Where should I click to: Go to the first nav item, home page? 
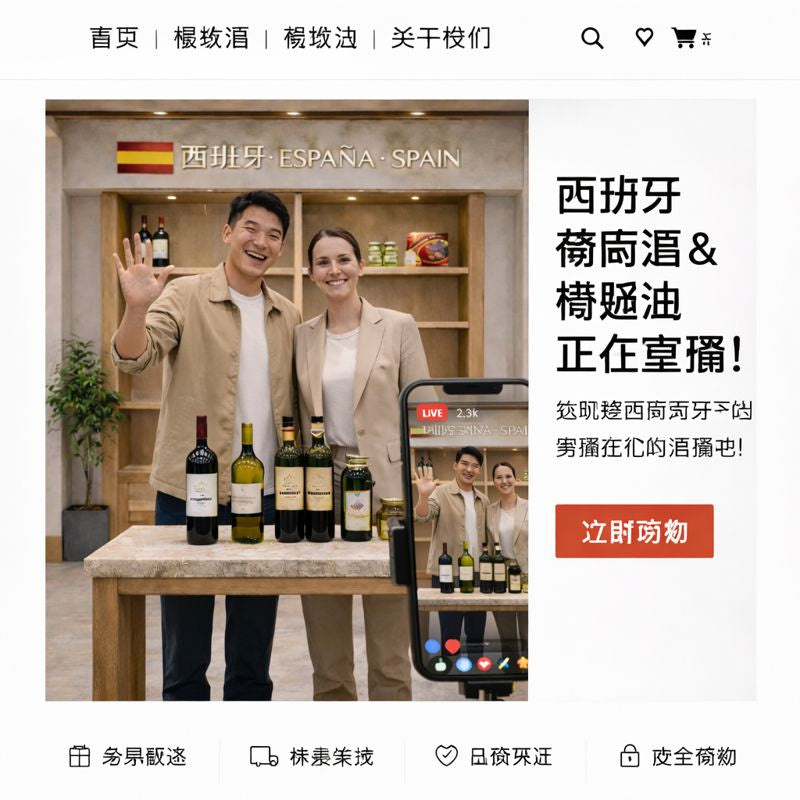114,38
